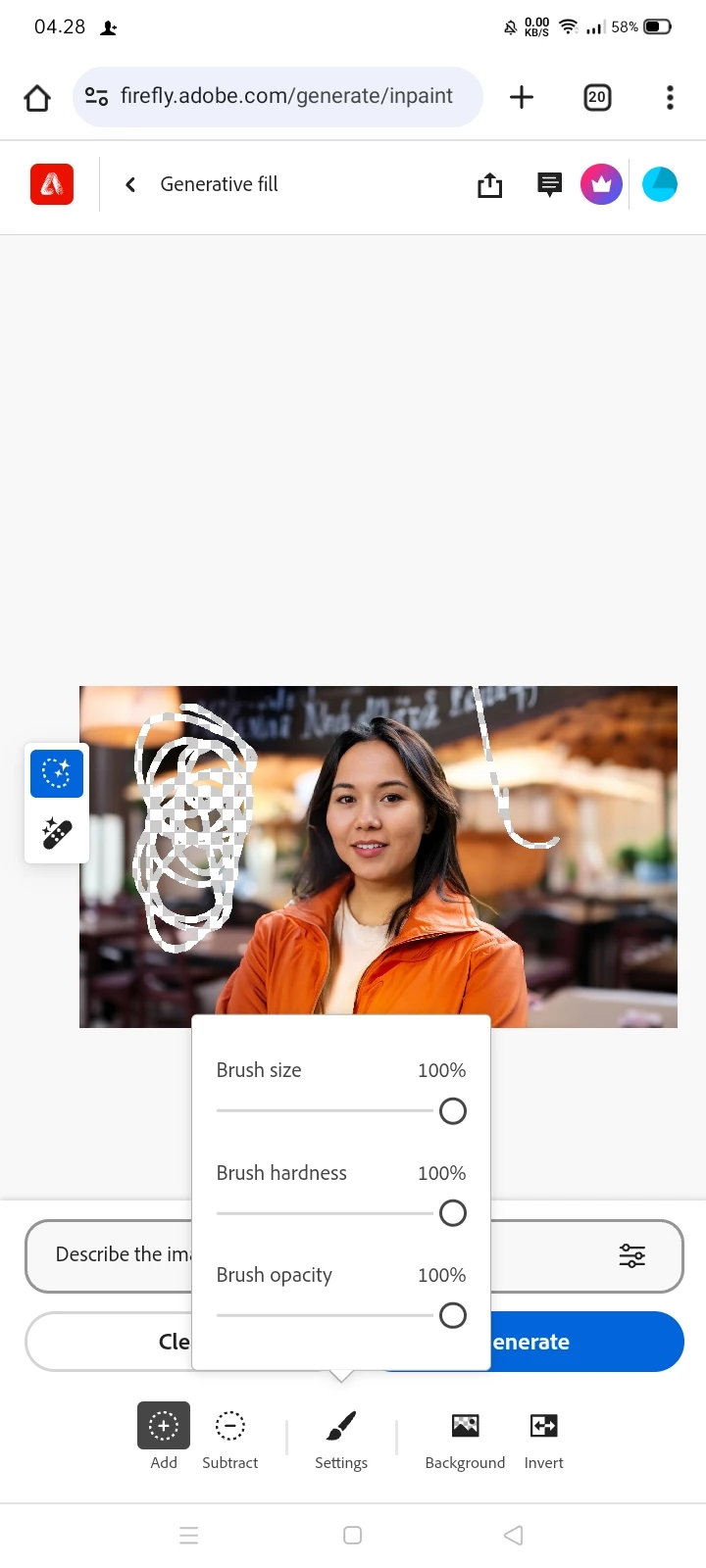
Task: Open a new browser tab
Action: [x=522, y=97]
